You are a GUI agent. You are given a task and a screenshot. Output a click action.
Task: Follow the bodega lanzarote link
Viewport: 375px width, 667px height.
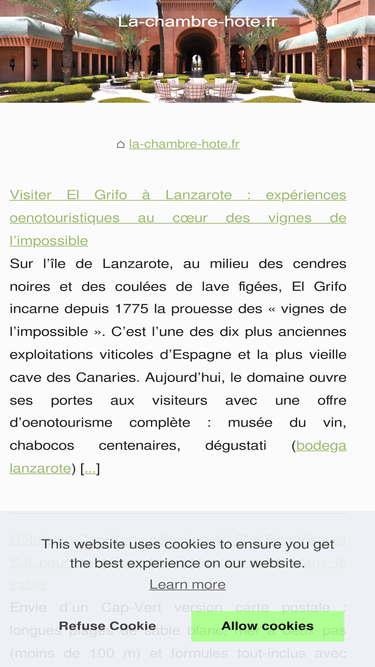tap(178, 457)
